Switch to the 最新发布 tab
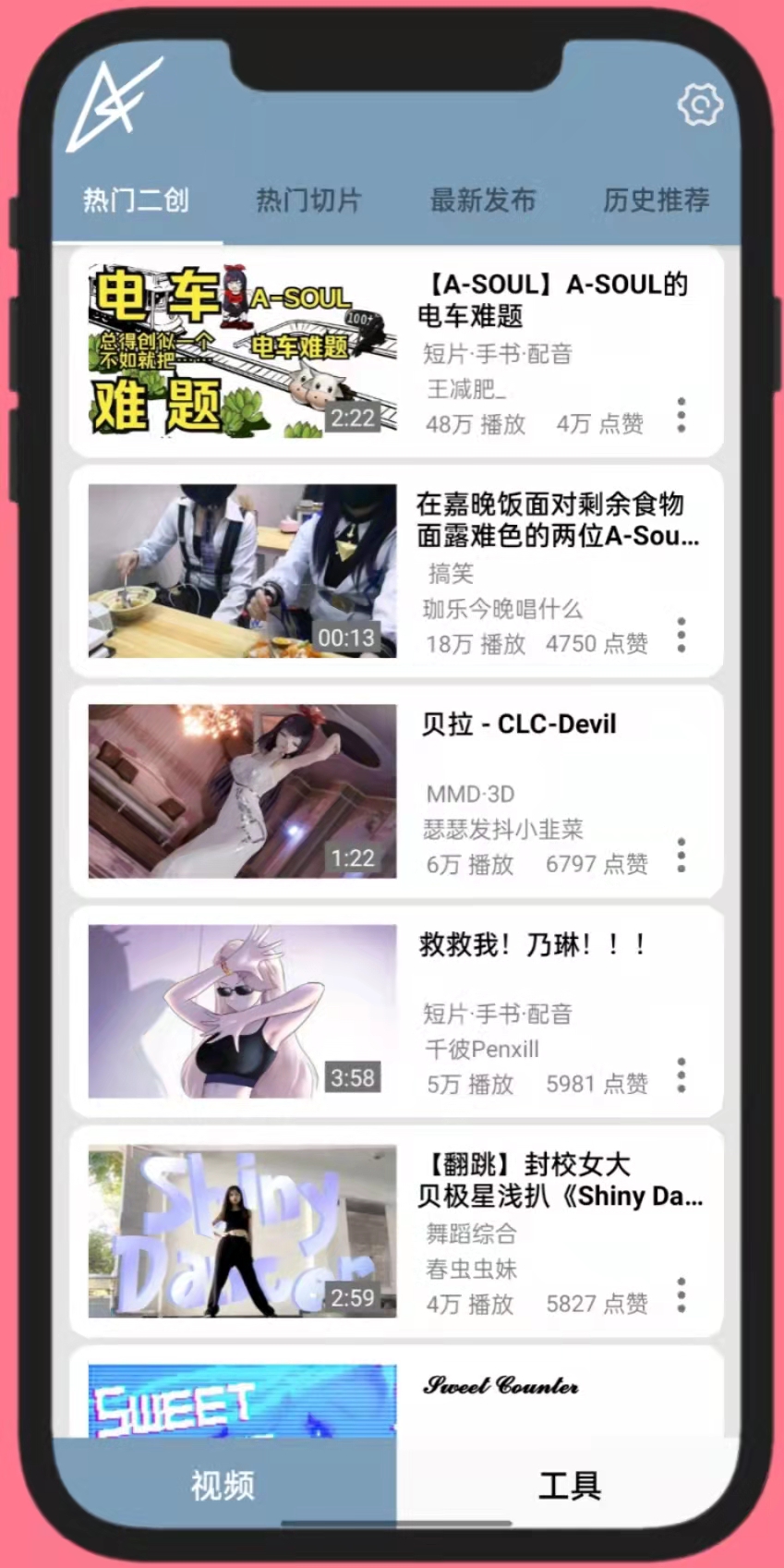784x1568 pixels. [x=482, y=200]
